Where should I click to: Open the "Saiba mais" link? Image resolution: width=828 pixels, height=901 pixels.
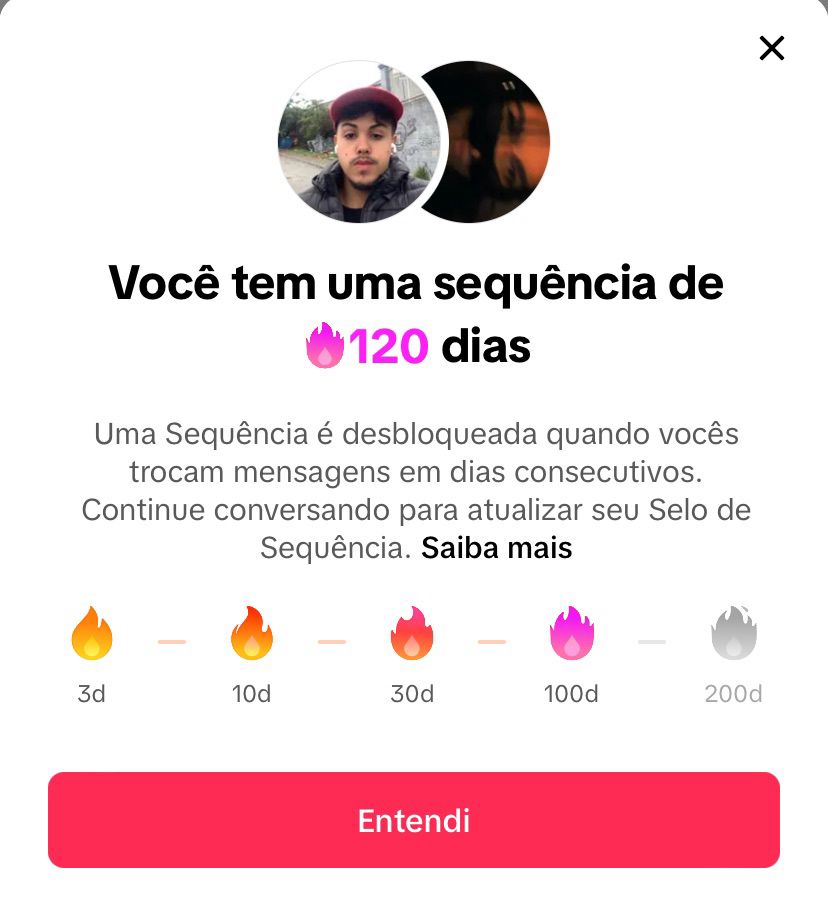pyautogui.click(x=496, y=548)
